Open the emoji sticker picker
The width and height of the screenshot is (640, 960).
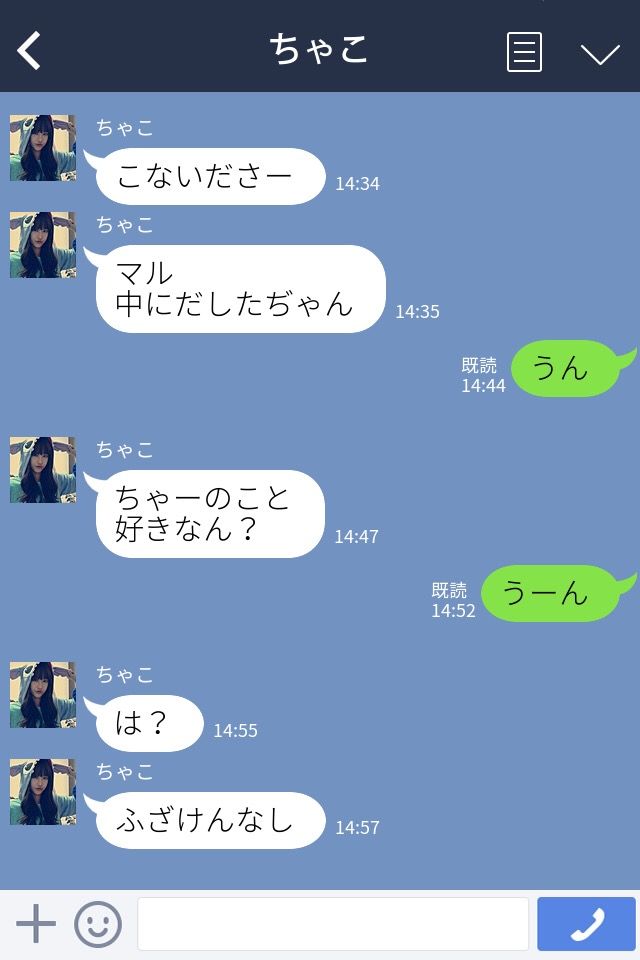(x=98, y=924)
